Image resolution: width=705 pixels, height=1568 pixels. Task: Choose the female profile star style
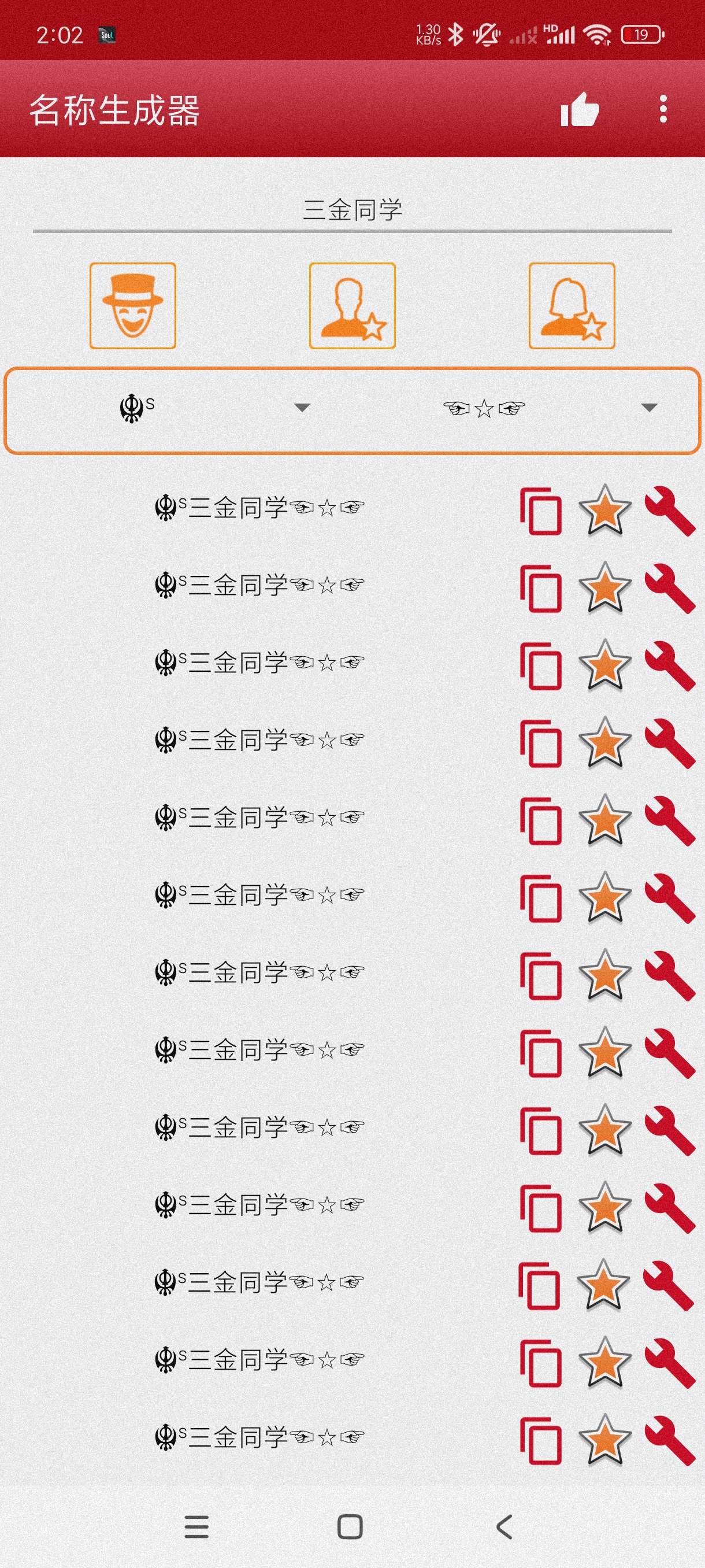(571, 306)
